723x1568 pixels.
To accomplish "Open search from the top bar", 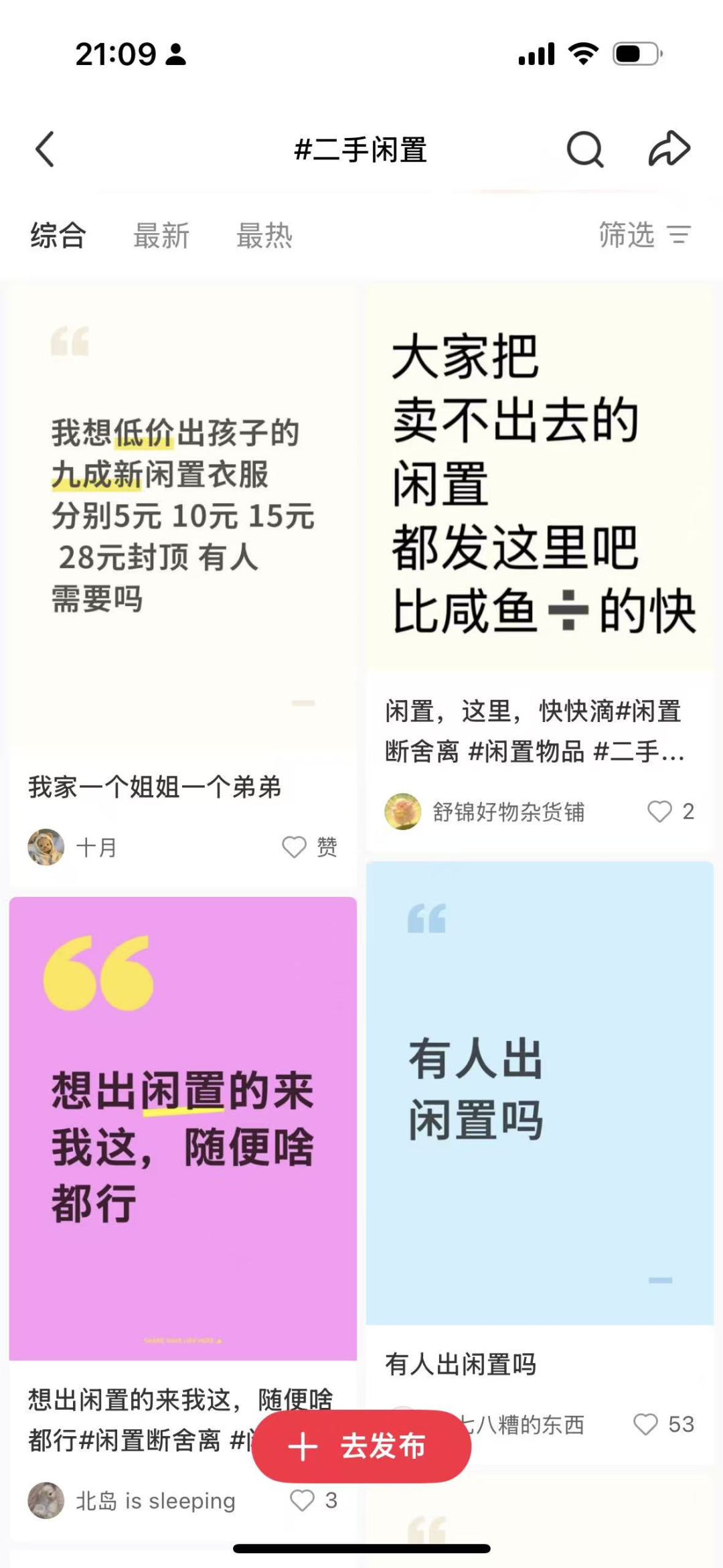I will click(x=584, y=149).
